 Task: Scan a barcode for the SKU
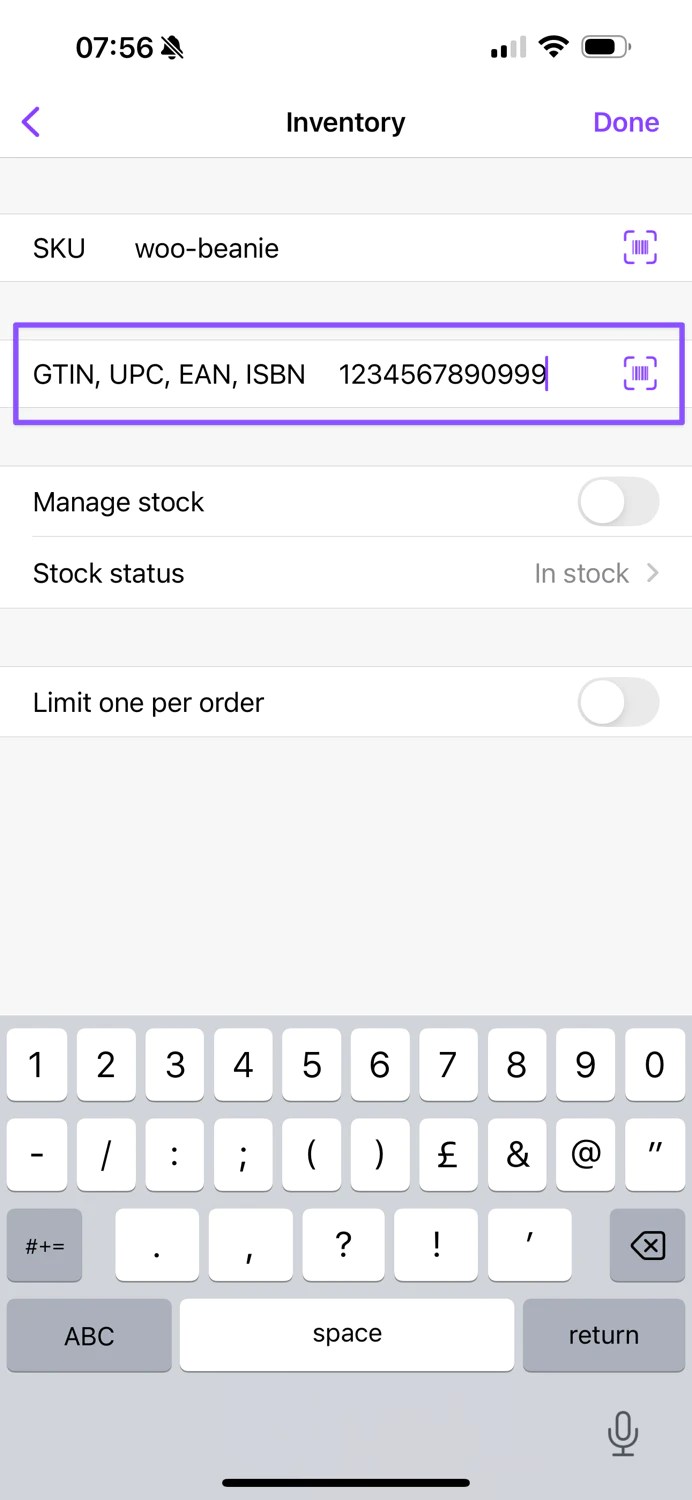tap(640, 247)
